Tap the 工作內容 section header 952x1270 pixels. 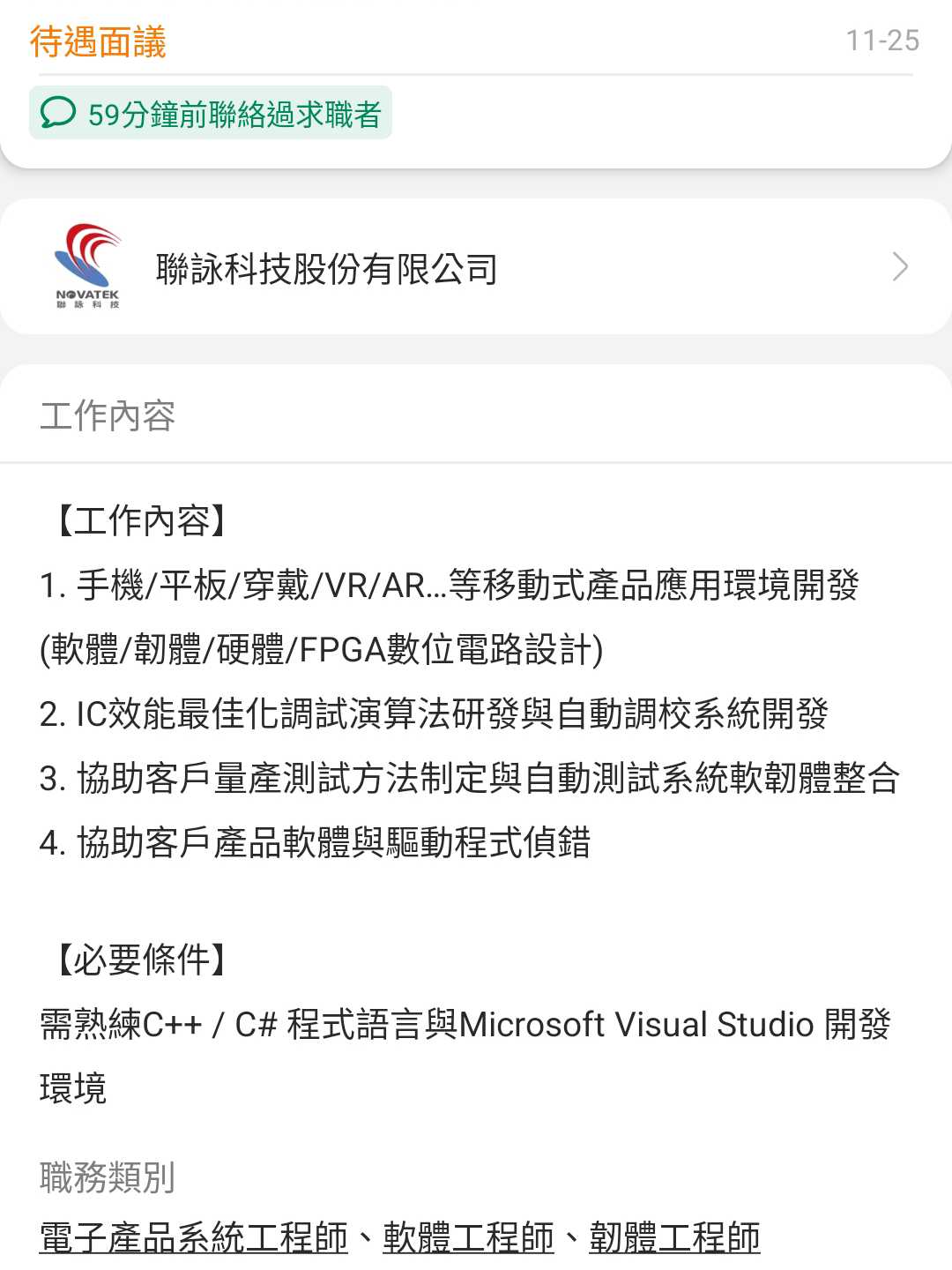(108, 415)
